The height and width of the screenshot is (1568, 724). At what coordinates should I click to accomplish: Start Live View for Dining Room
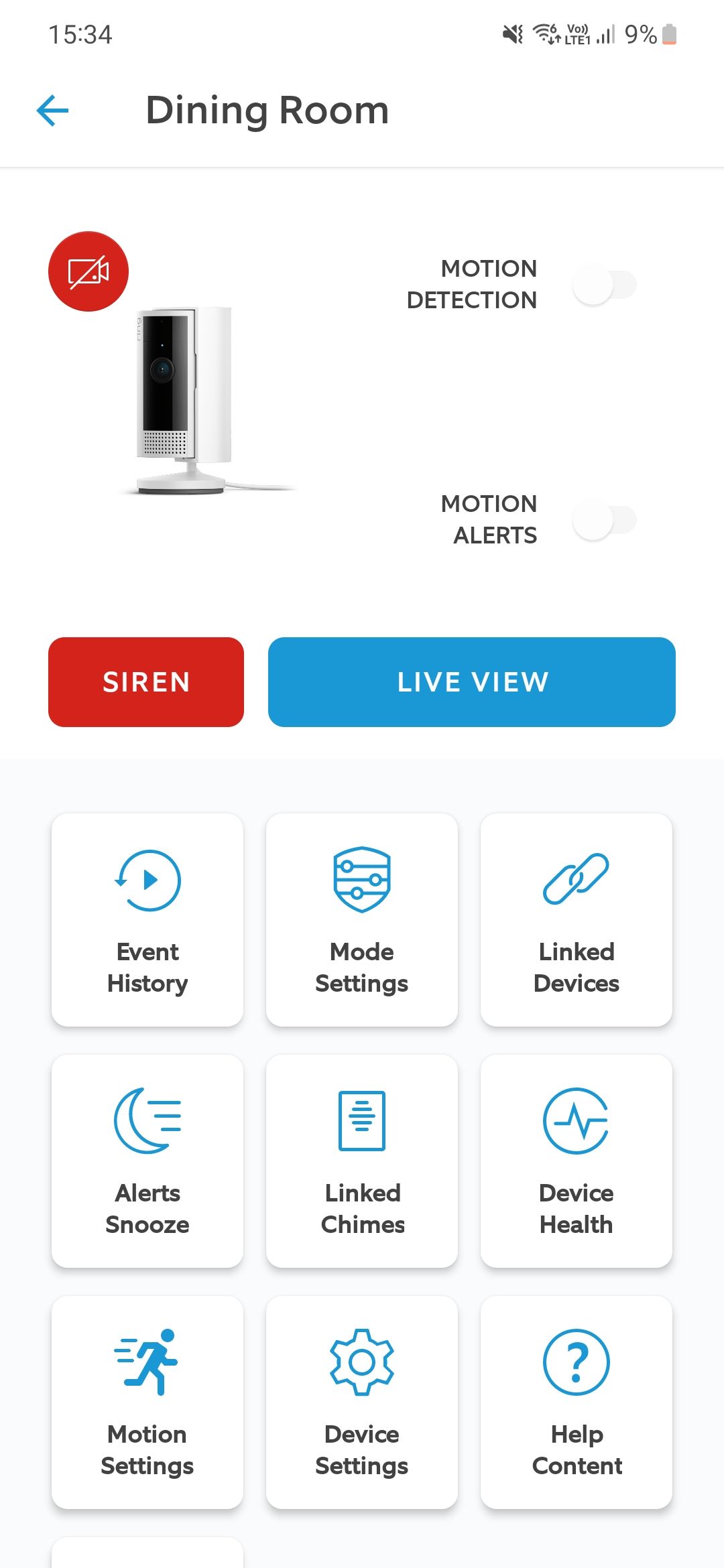[x=472, y=681]
